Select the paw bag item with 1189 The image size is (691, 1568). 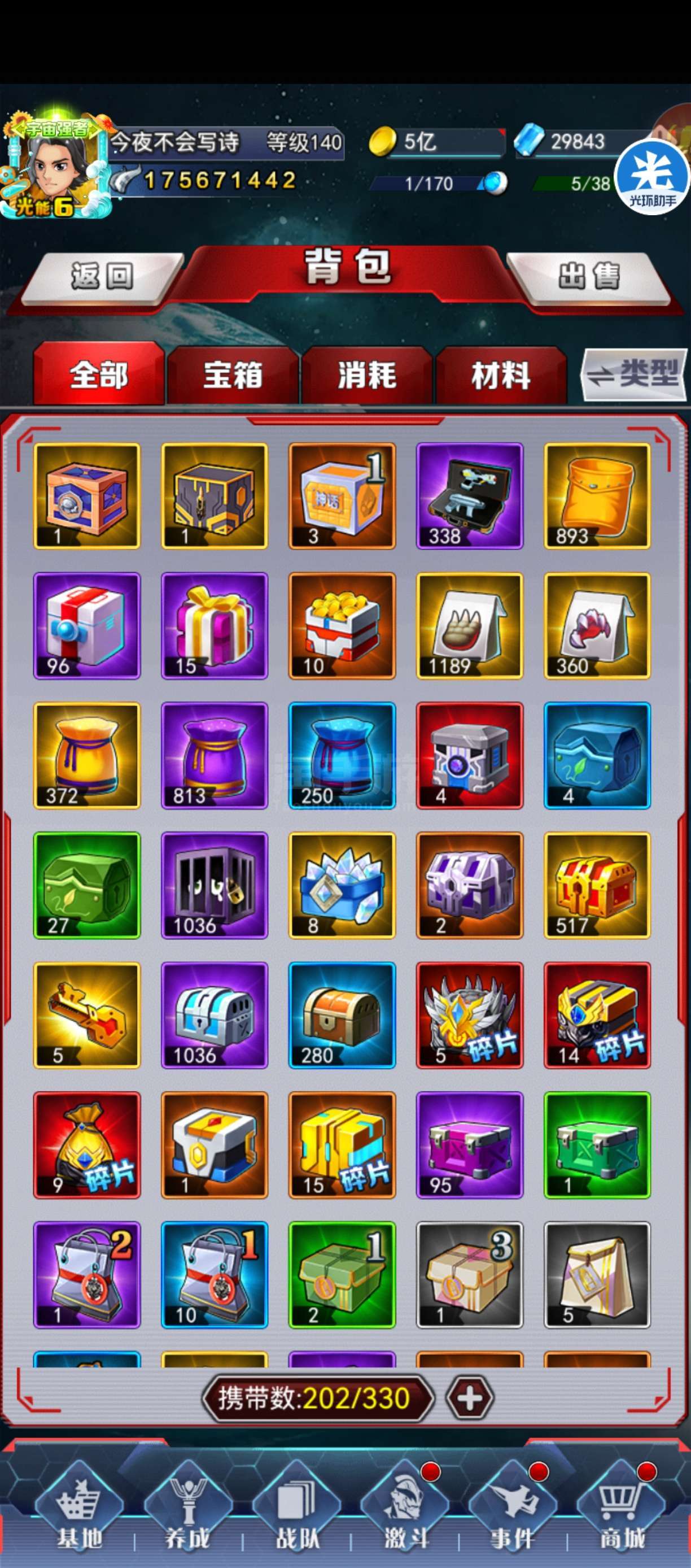[x=469, y=626]
